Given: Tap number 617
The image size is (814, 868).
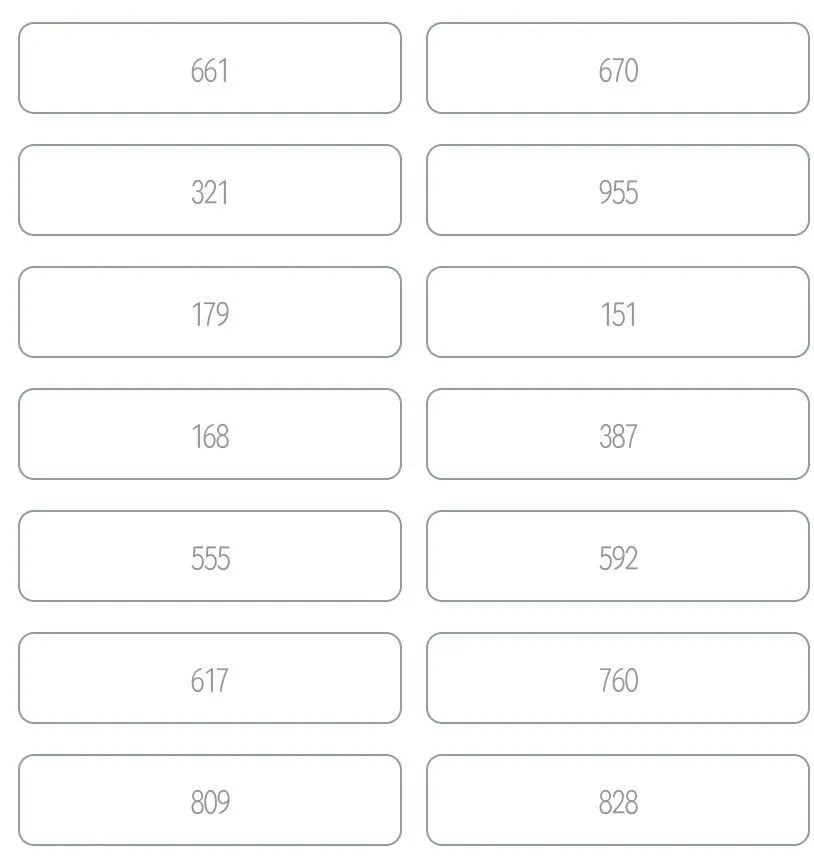Looking at the screenshot, I should coord(210,679).
